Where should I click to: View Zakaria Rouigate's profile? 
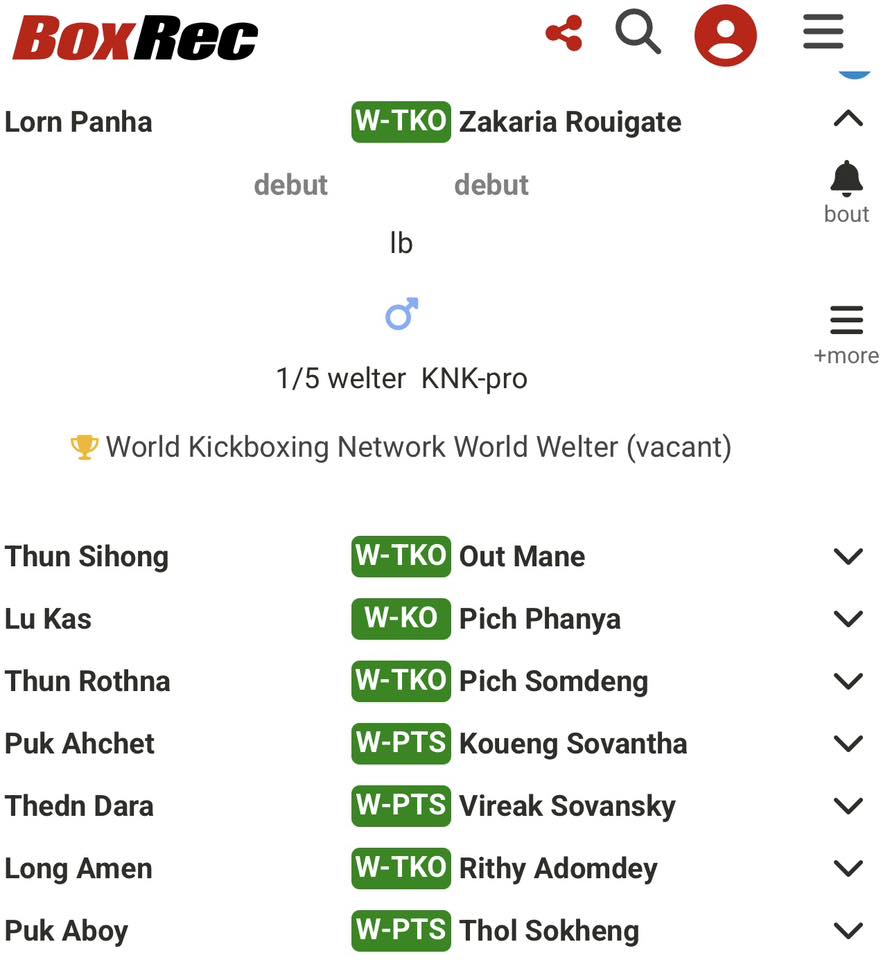pyautogui.click(x=570, y=122)
